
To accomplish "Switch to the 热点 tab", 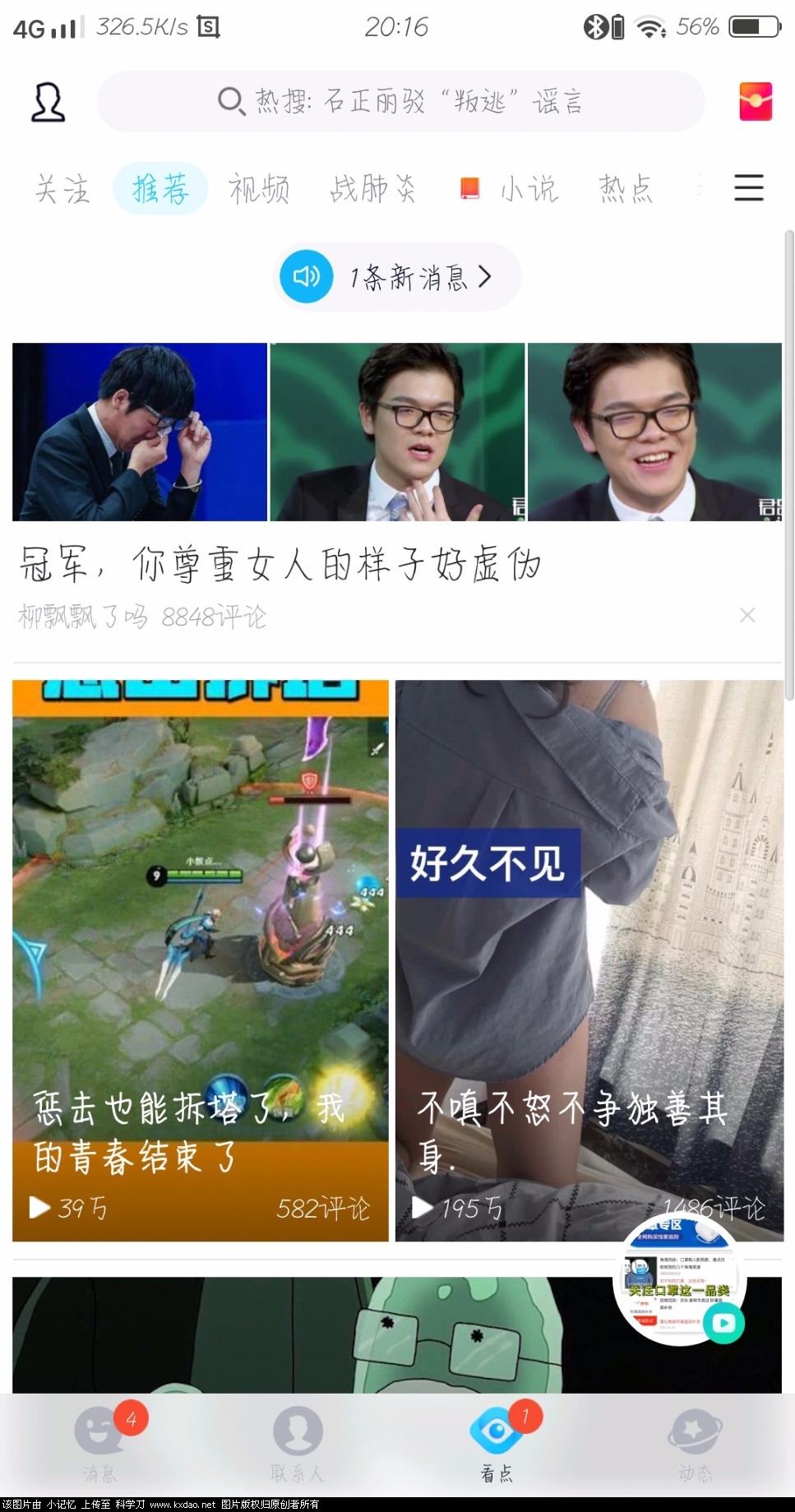I will [x=626, y=189].
